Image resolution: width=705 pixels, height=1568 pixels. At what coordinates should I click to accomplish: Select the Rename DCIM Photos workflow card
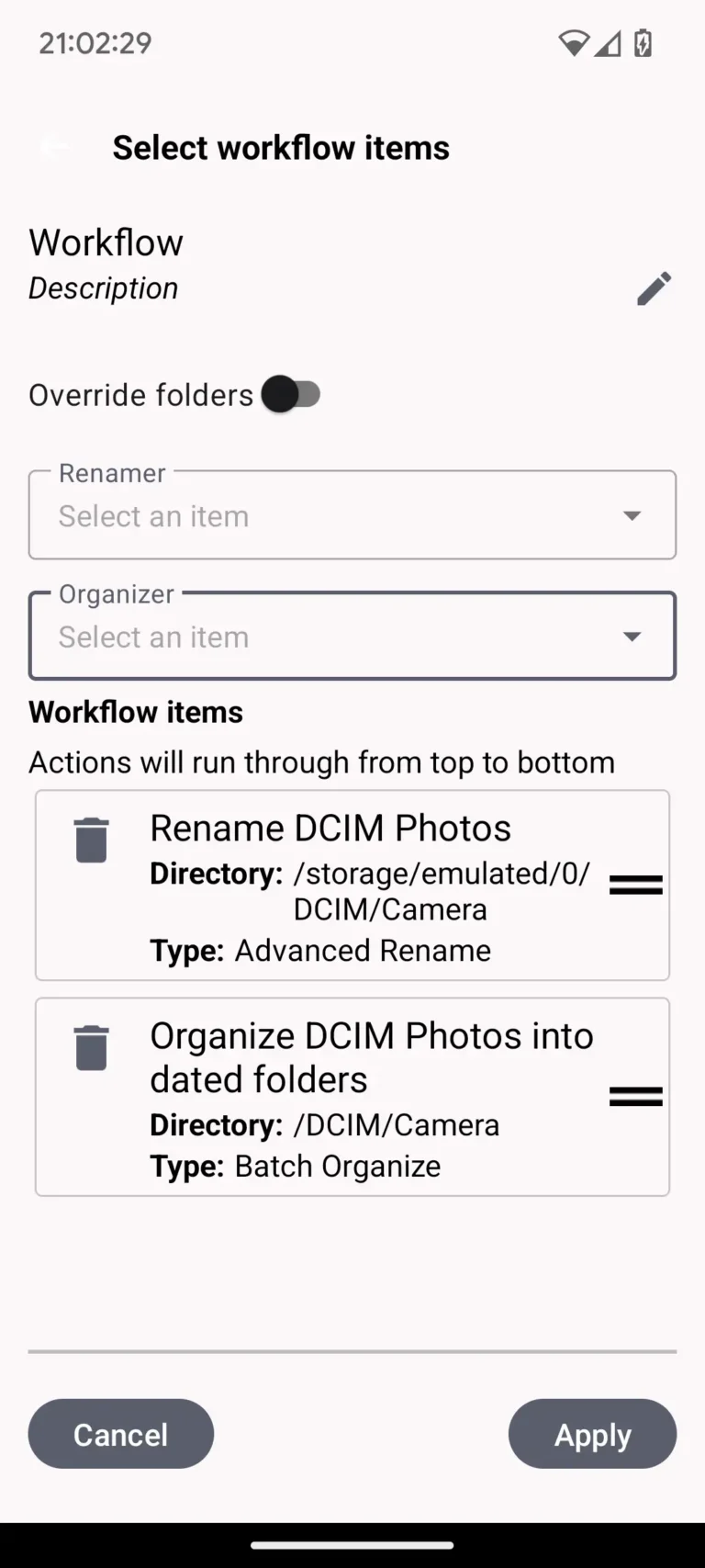tap(352, 885)
